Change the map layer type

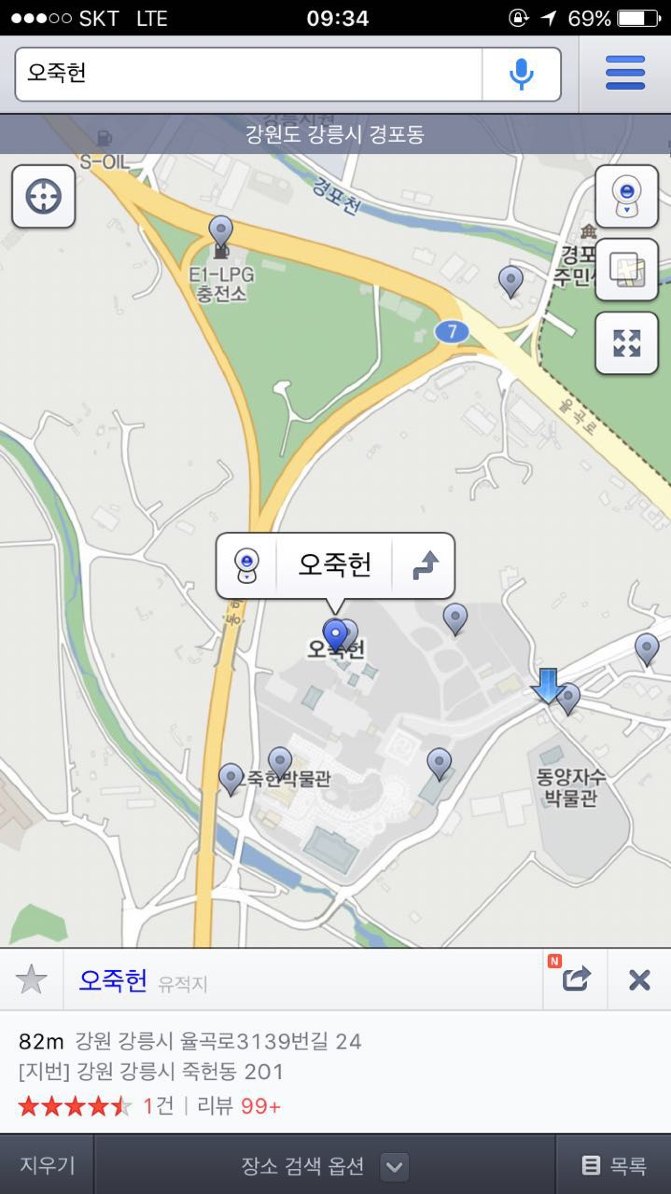coord(627,270)
